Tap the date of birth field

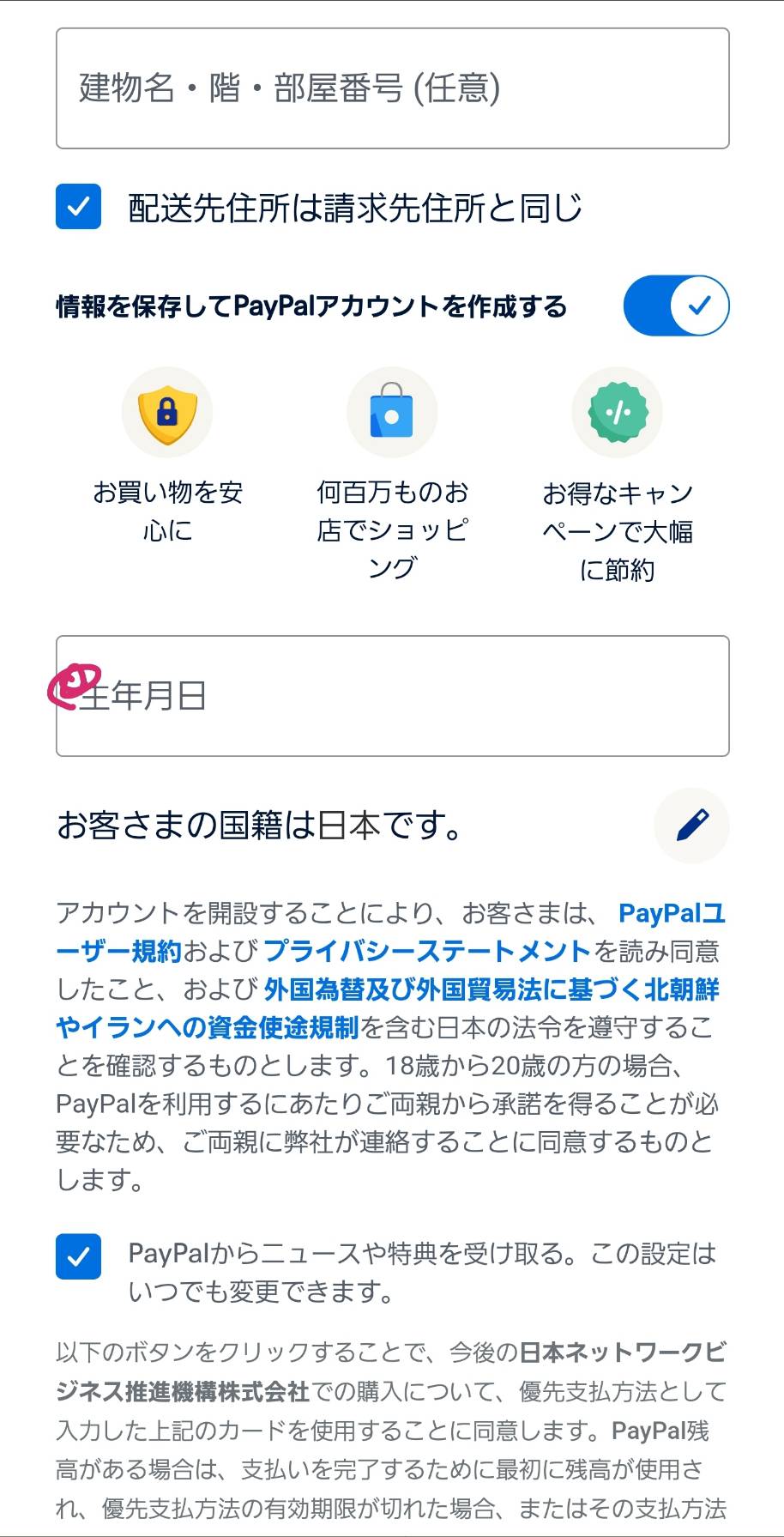(392, 696)
